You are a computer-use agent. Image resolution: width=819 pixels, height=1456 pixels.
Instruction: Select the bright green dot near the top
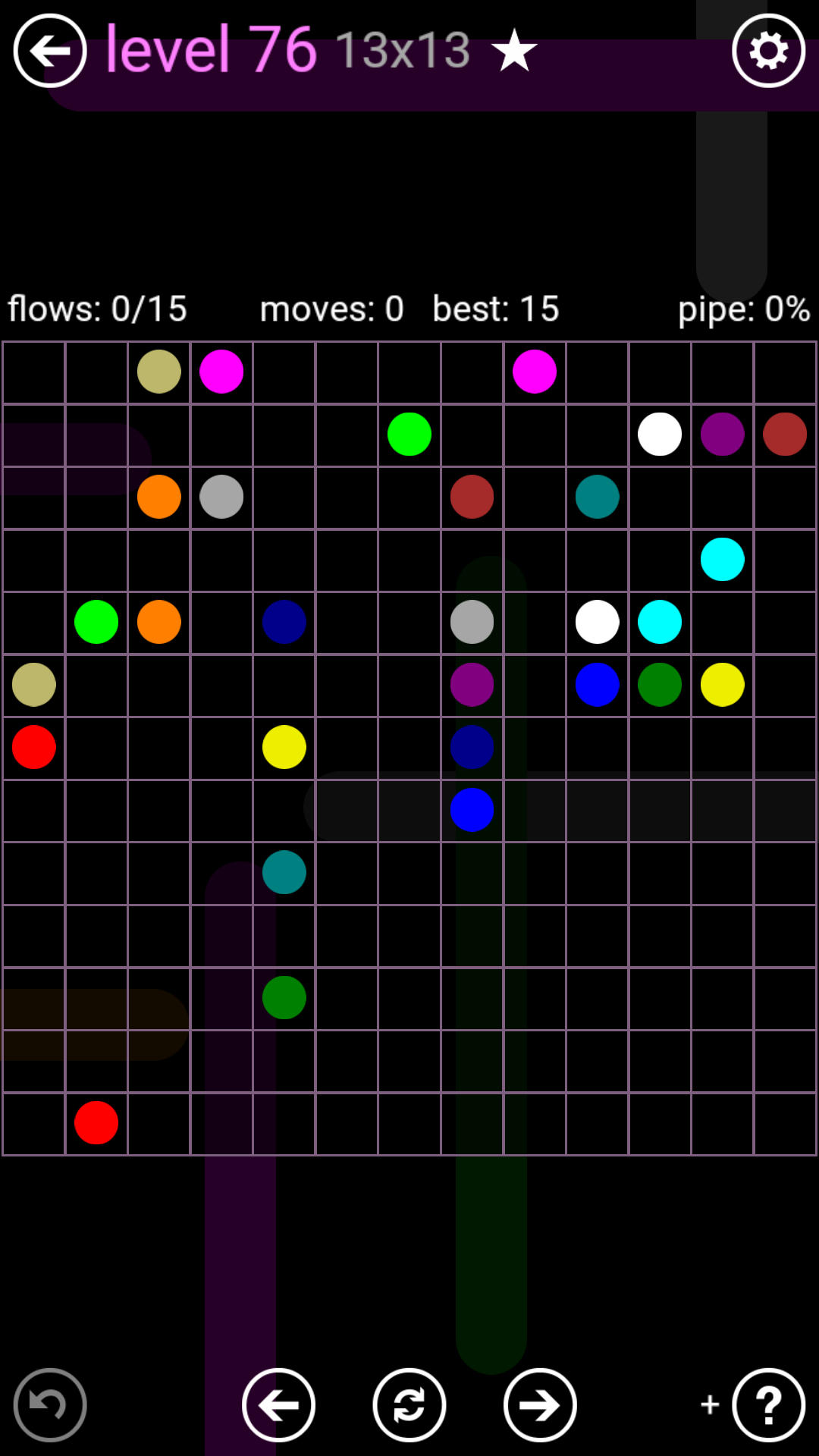(x=409, y=435)
